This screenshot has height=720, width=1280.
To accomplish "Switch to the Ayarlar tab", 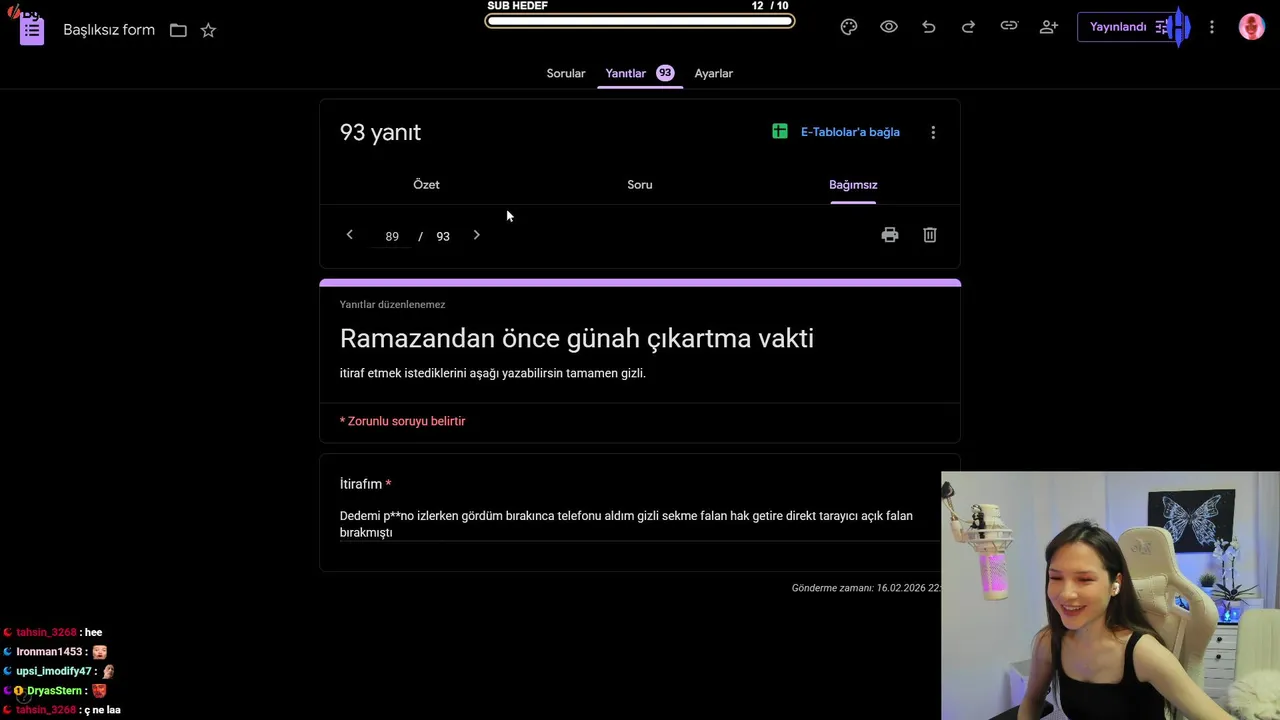I will (714, 73).
